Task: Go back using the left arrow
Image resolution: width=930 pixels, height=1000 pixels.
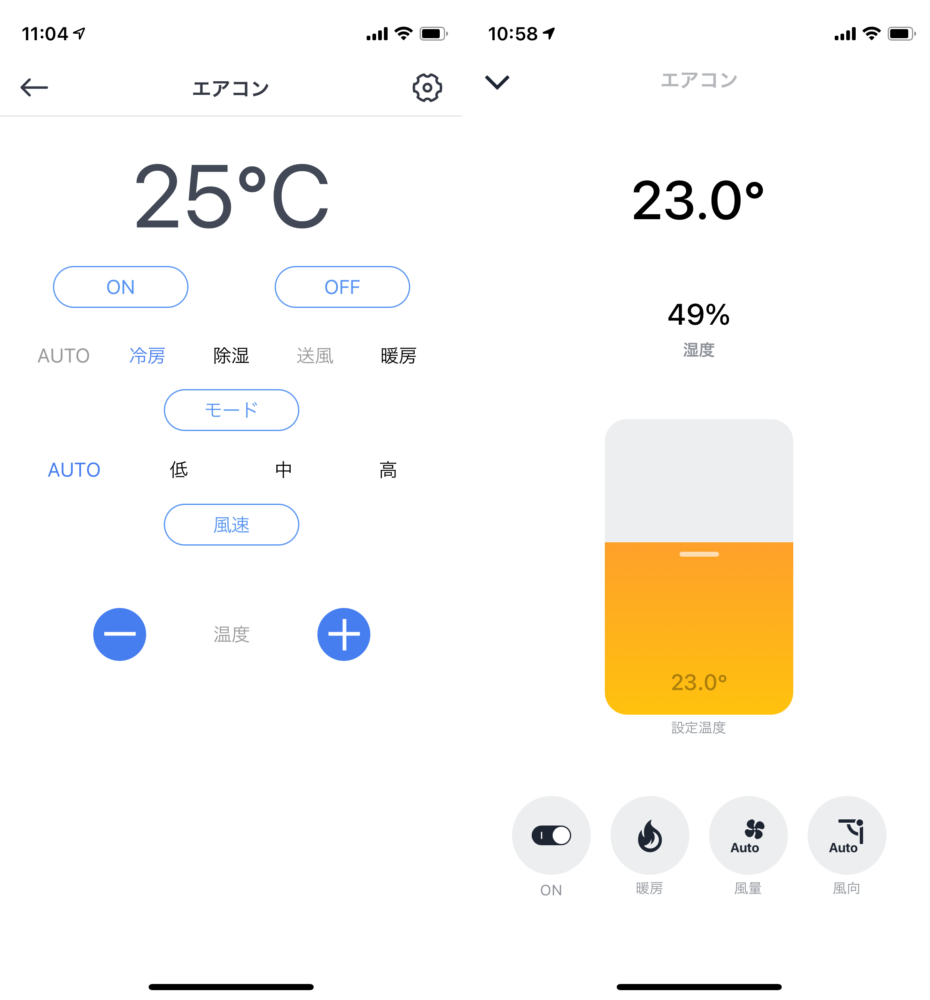Action: pyautogui.click(x=34, y=88)
